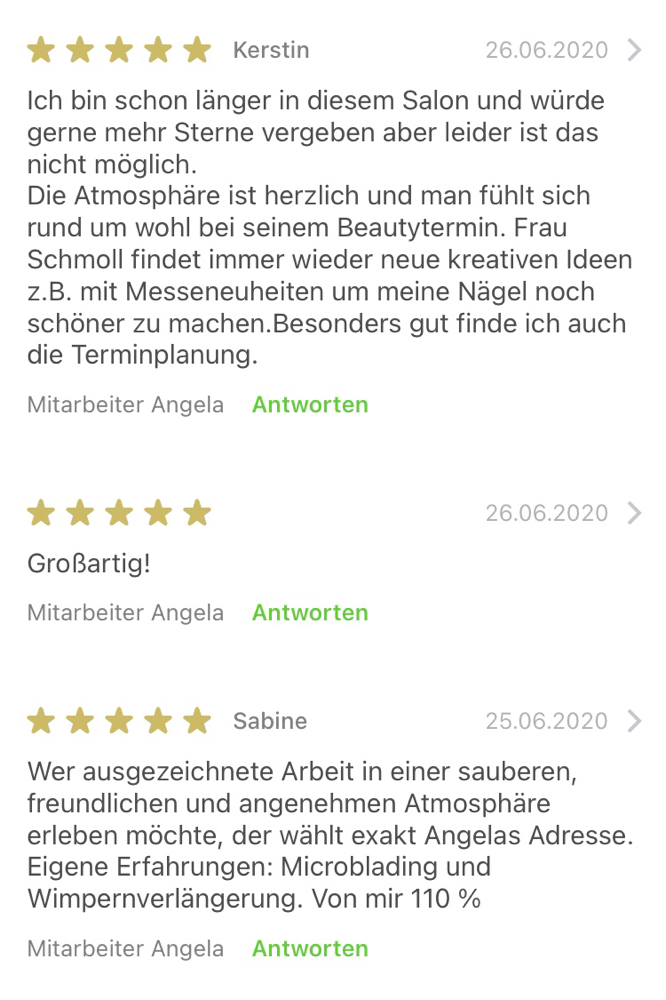The image size is (666, 1000).
Task: Open Sabine's review details via chevron
Action: coord(634,721)
